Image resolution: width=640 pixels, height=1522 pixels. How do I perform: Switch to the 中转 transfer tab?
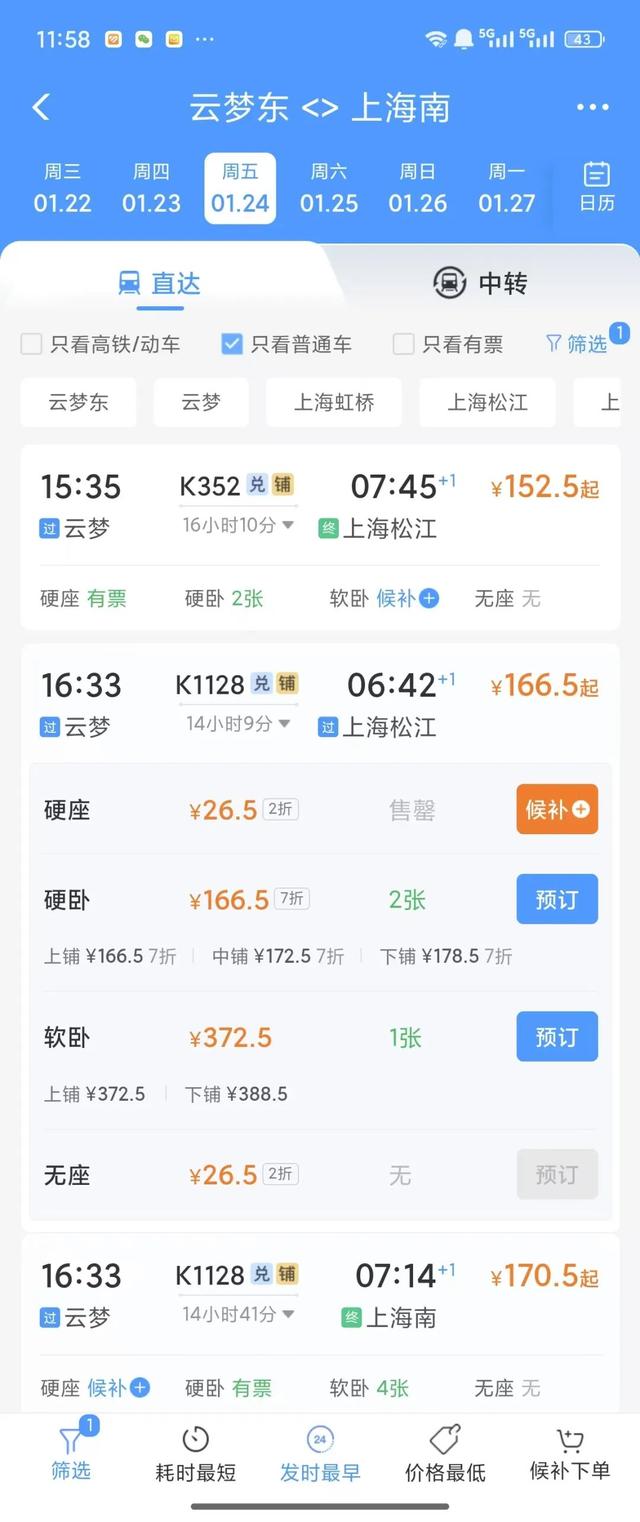(x=480, y=283)
